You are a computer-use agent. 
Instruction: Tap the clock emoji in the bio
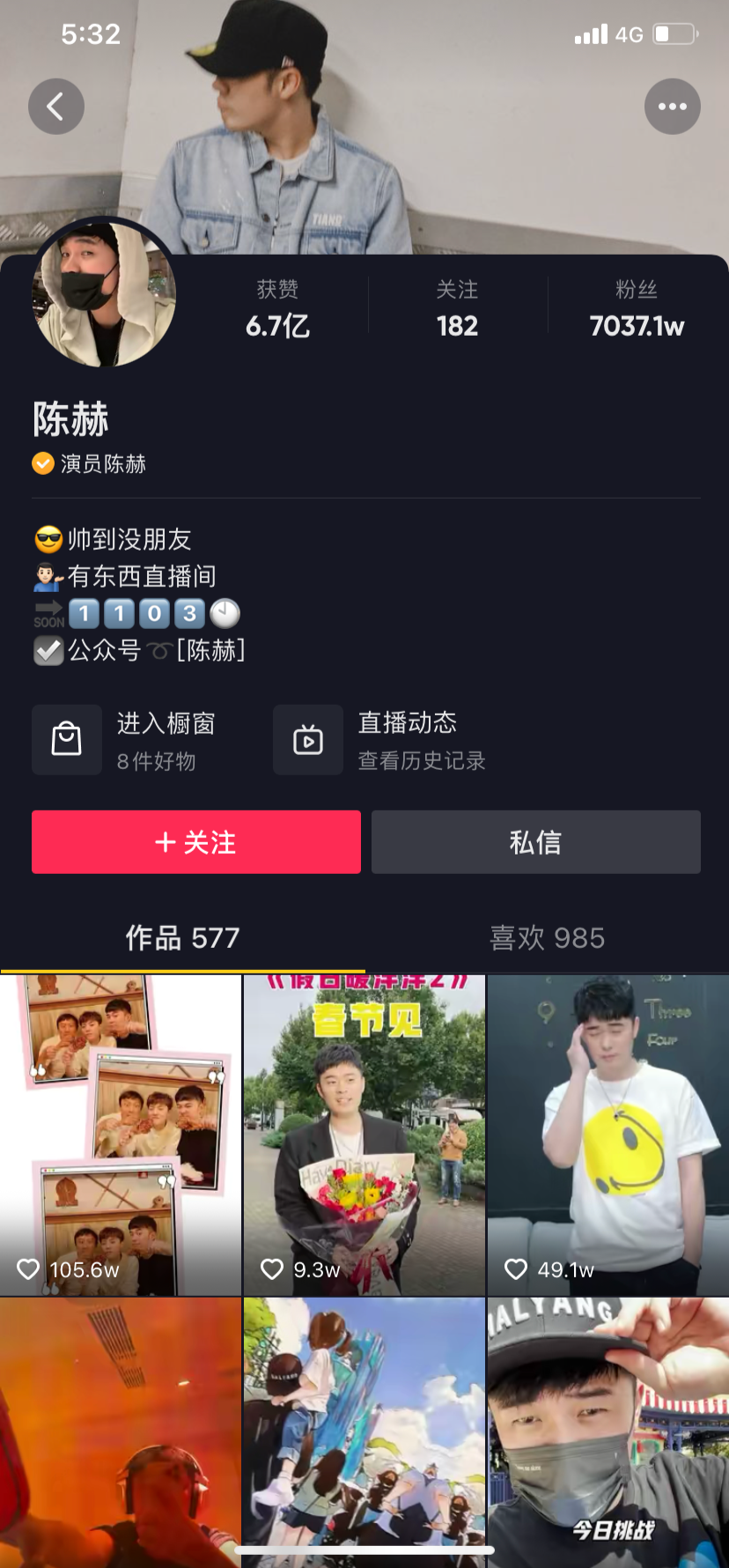click(225, 613)
